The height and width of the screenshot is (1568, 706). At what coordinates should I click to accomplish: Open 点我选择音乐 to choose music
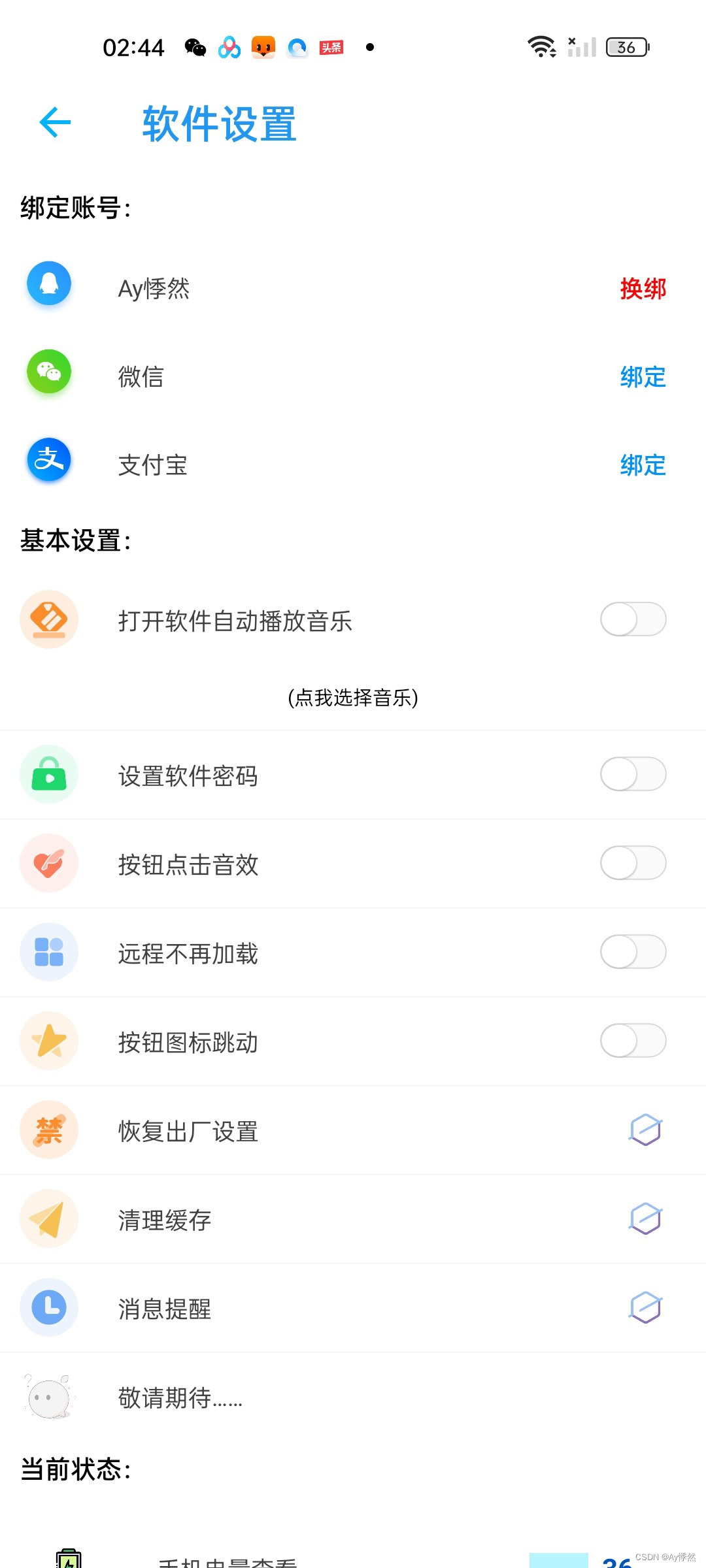click(353, 698)
